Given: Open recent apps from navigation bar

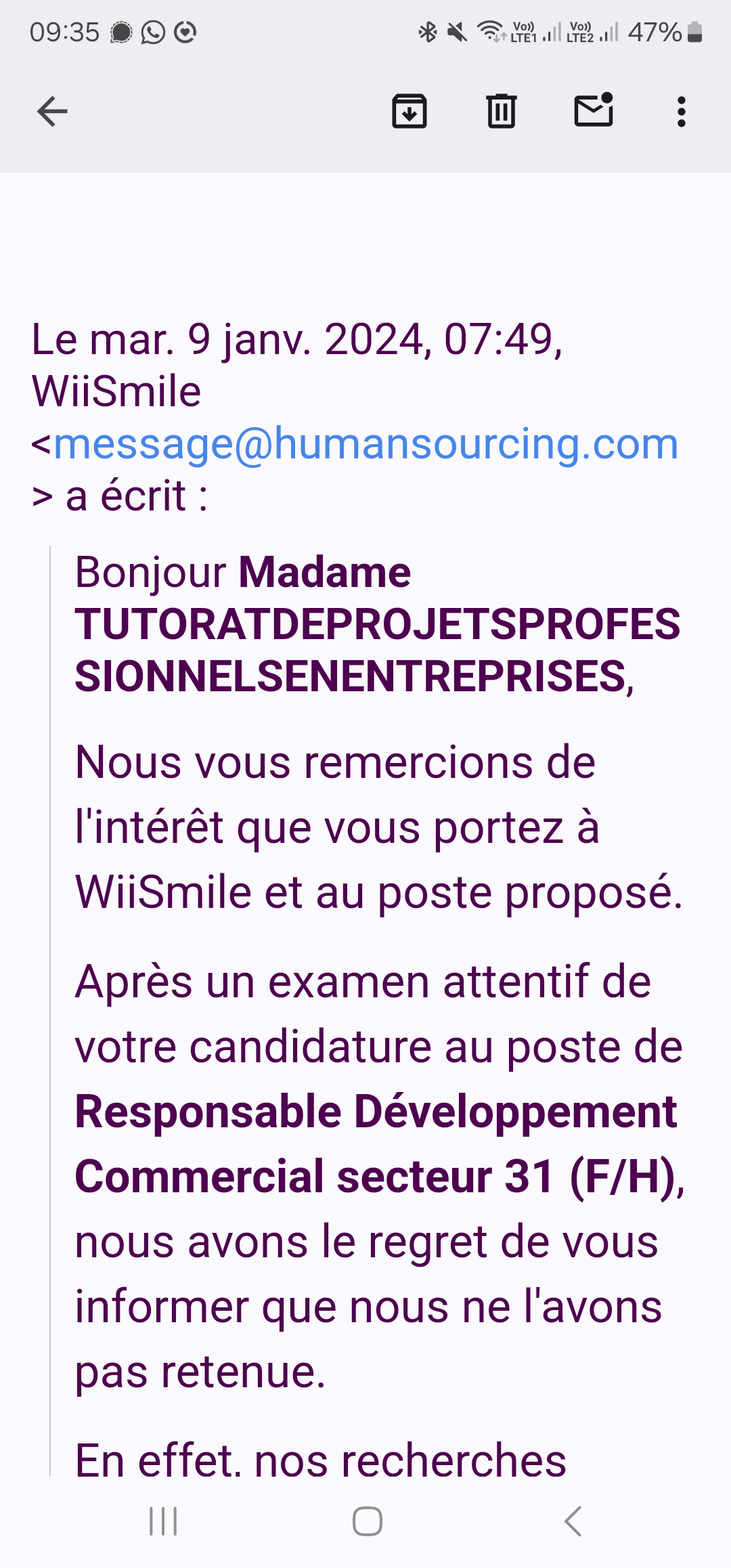Looking at the screenshot, I should pyautogui.click(x=163, y=1521).
